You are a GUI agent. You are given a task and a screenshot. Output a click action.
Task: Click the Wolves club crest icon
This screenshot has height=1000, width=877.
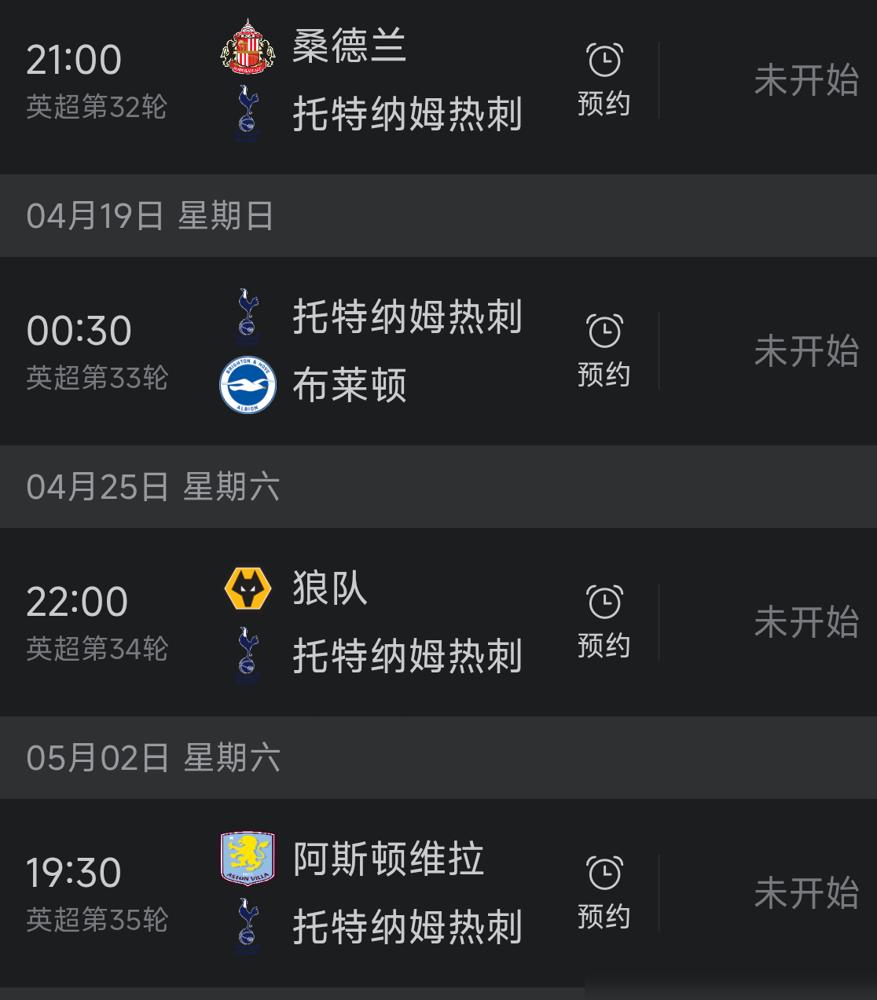247,588
